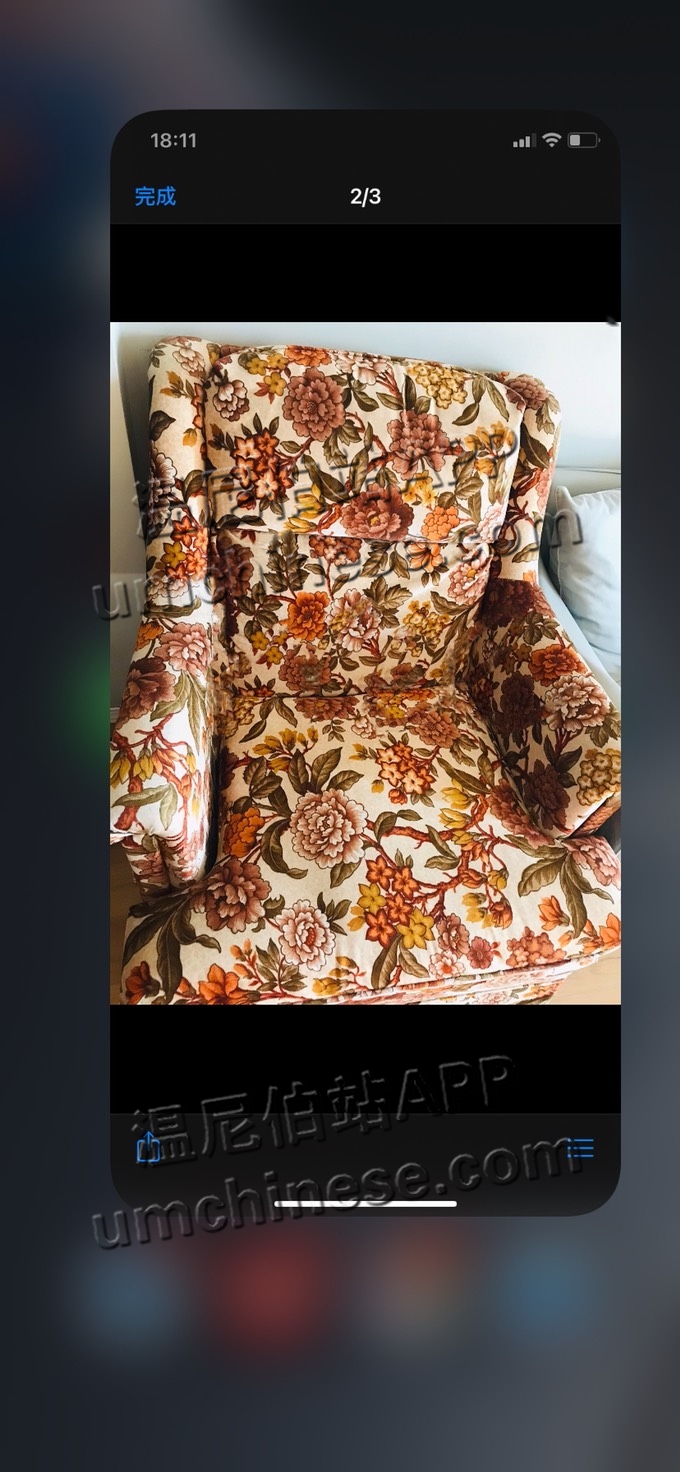
Task: Tap 完成 to close the photo viewer
Action: pos(155,196)
